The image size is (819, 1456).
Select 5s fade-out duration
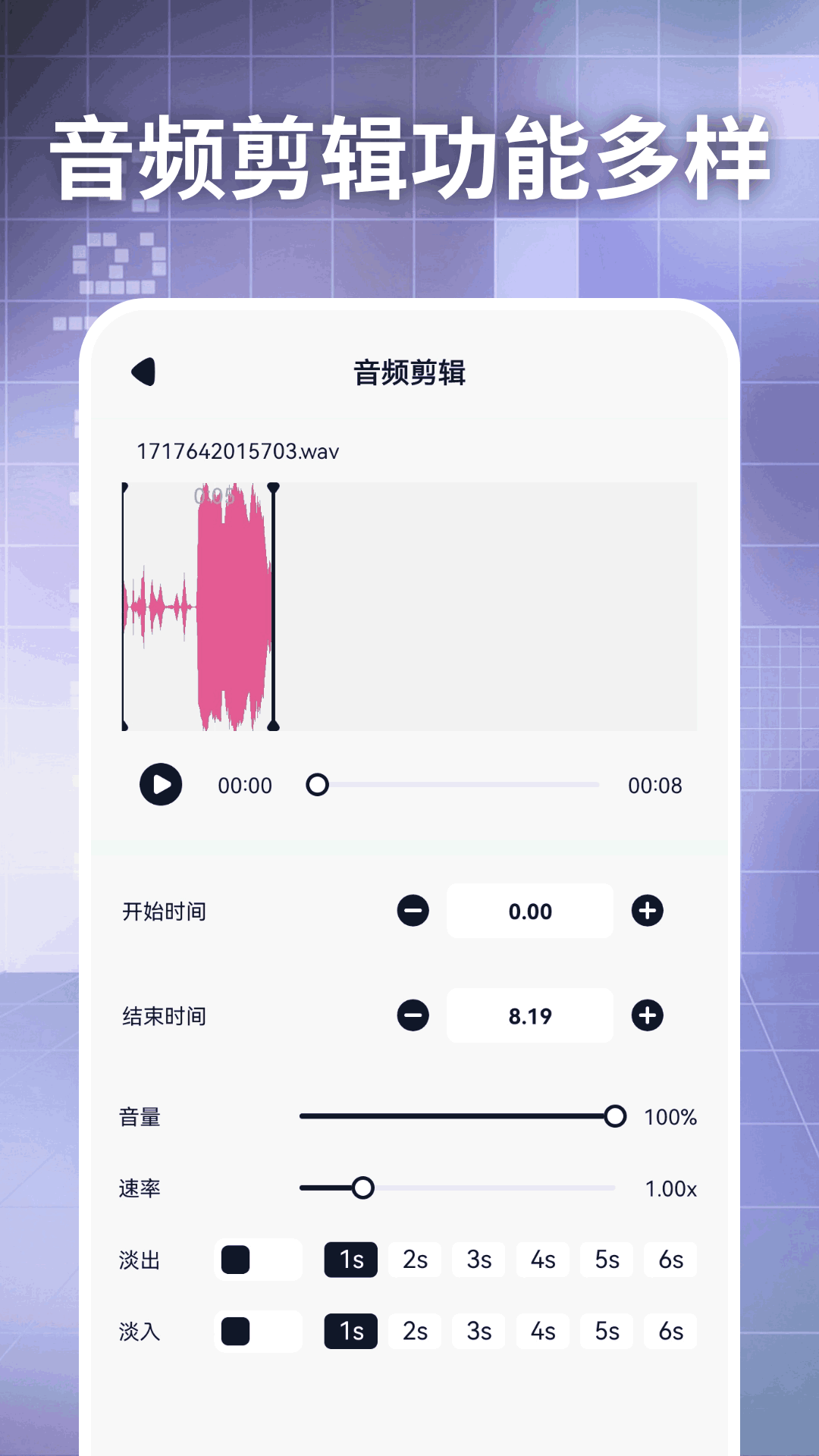606,1258
